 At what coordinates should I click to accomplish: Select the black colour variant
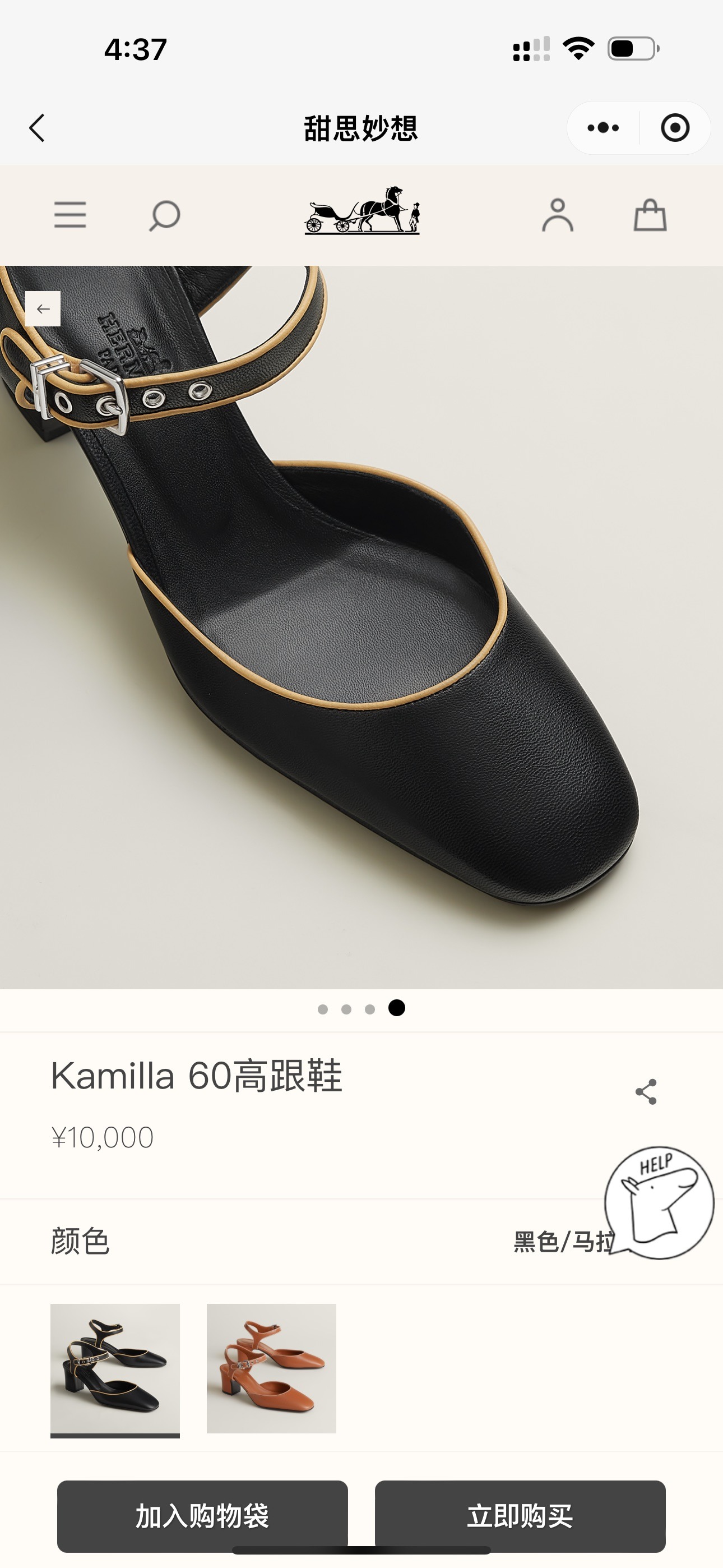point(115,1368)
